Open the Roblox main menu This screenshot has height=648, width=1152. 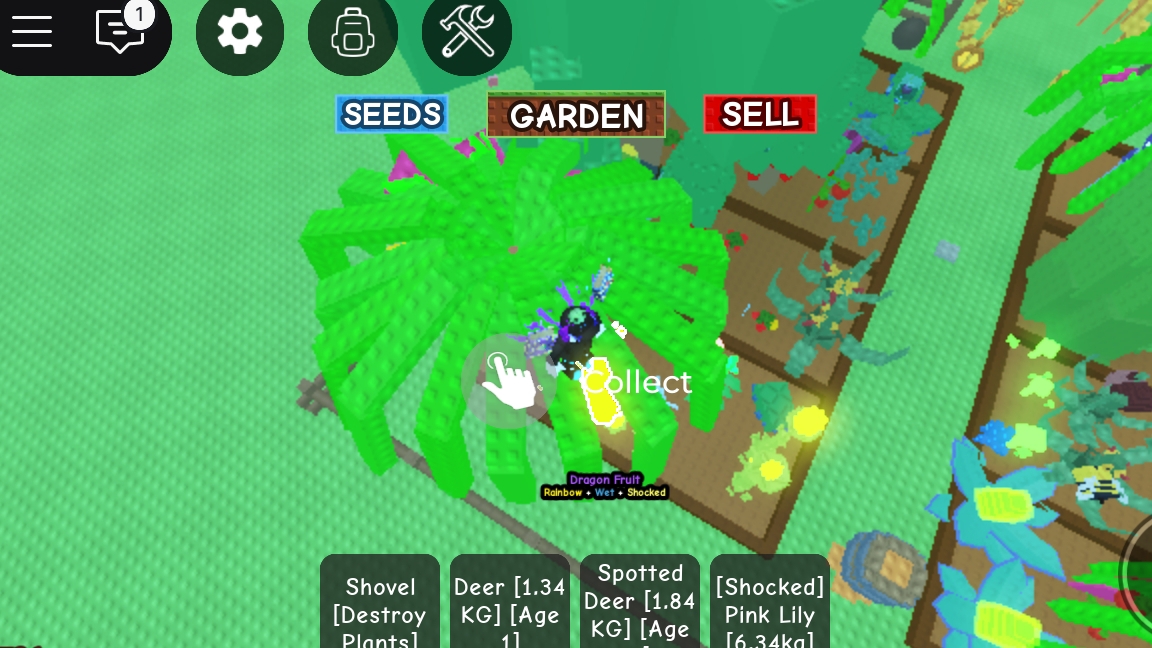coord(32,31)
